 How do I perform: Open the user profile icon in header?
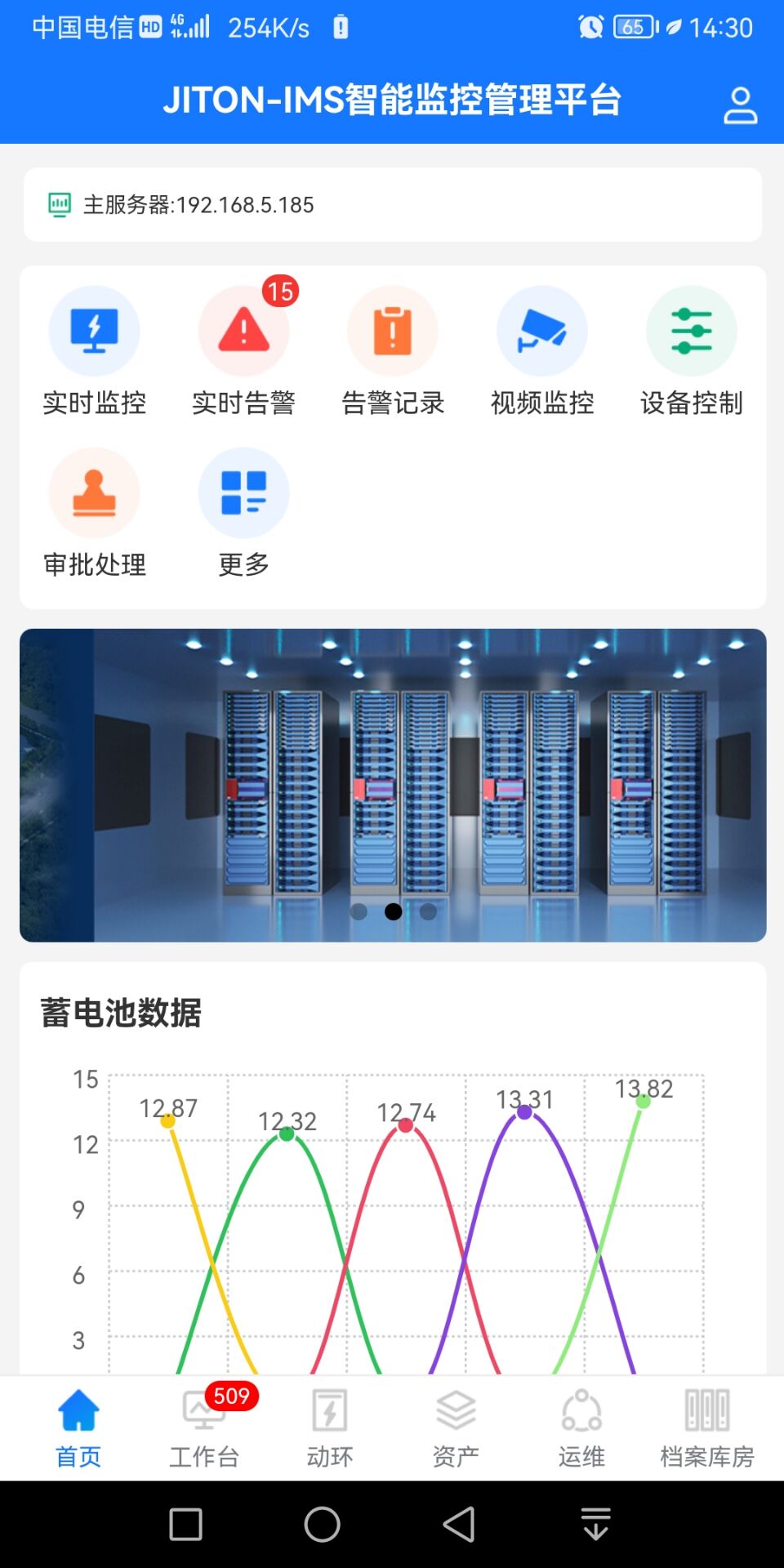click(739, 102)
